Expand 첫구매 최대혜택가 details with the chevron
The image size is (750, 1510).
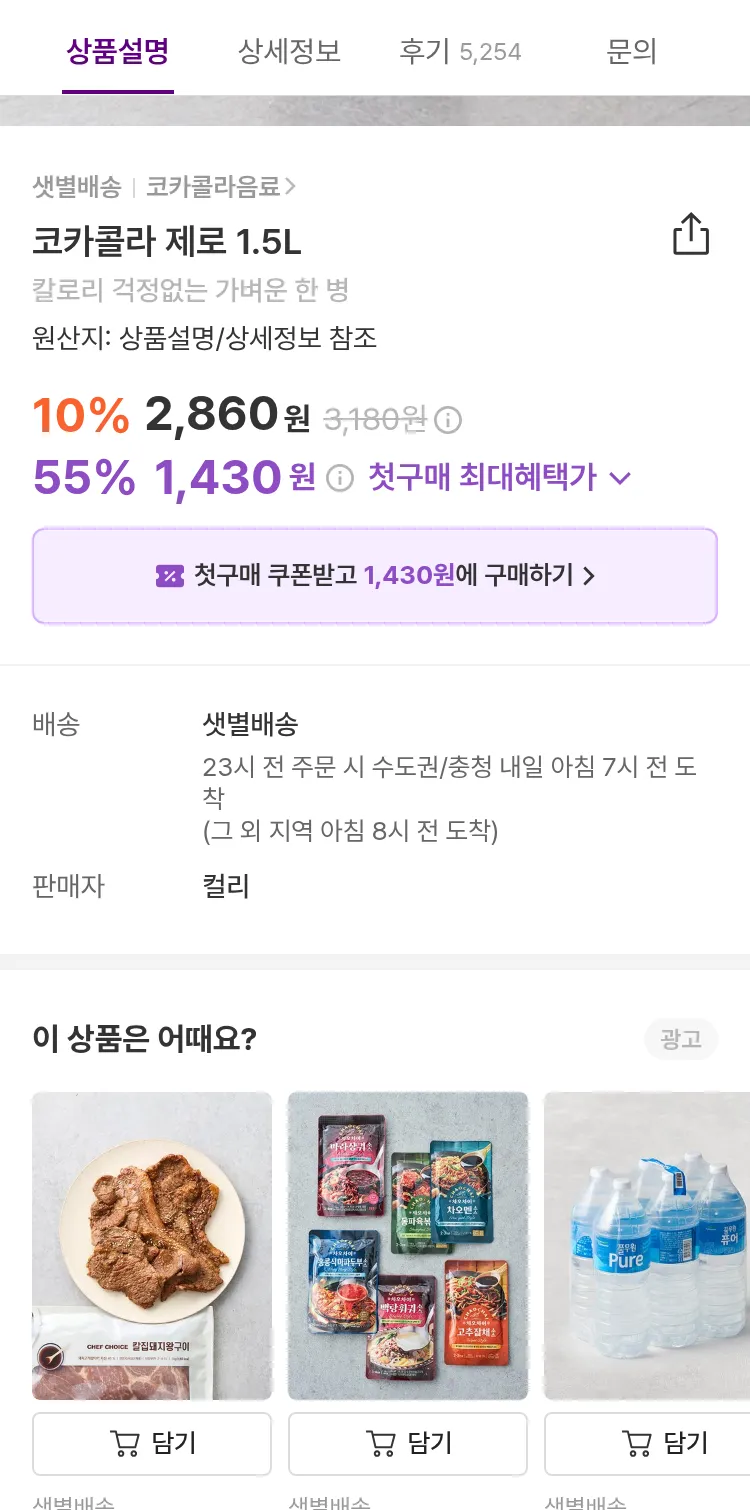click(620, 478)
